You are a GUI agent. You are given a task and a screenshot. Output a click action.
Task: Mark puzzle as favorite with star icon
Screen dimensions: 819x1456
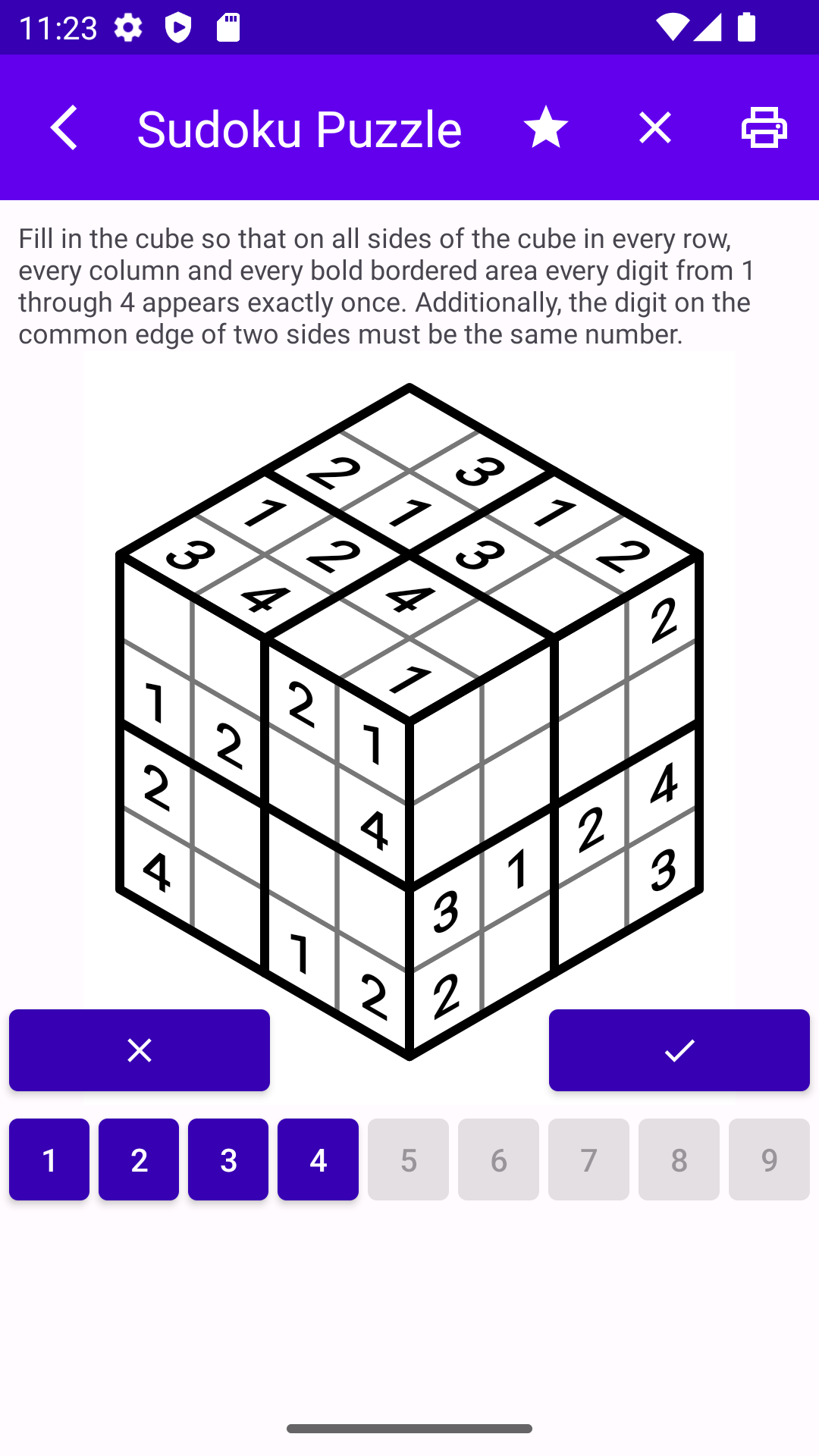coord(546,128)
